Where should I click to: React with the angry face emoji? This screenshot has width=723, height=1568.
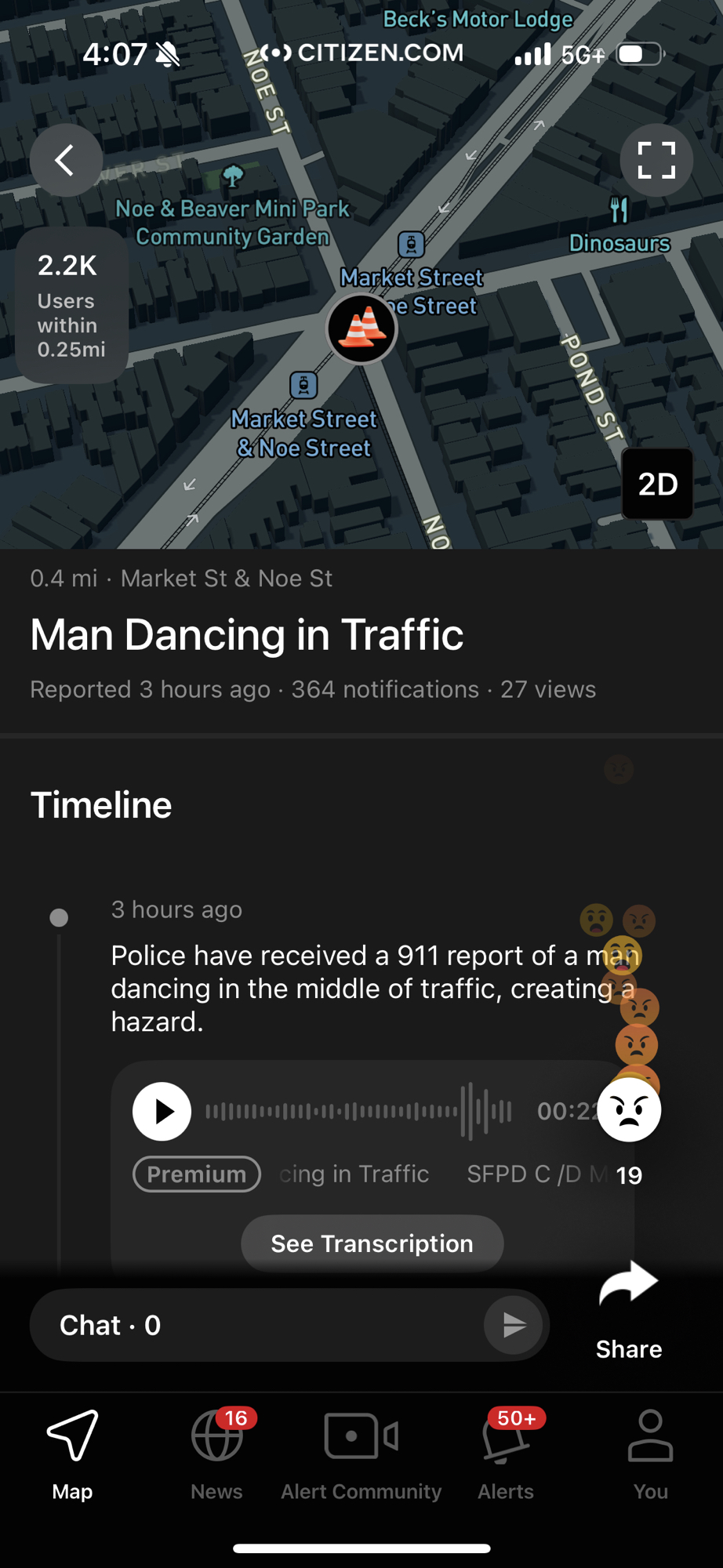coord(629,1109)
